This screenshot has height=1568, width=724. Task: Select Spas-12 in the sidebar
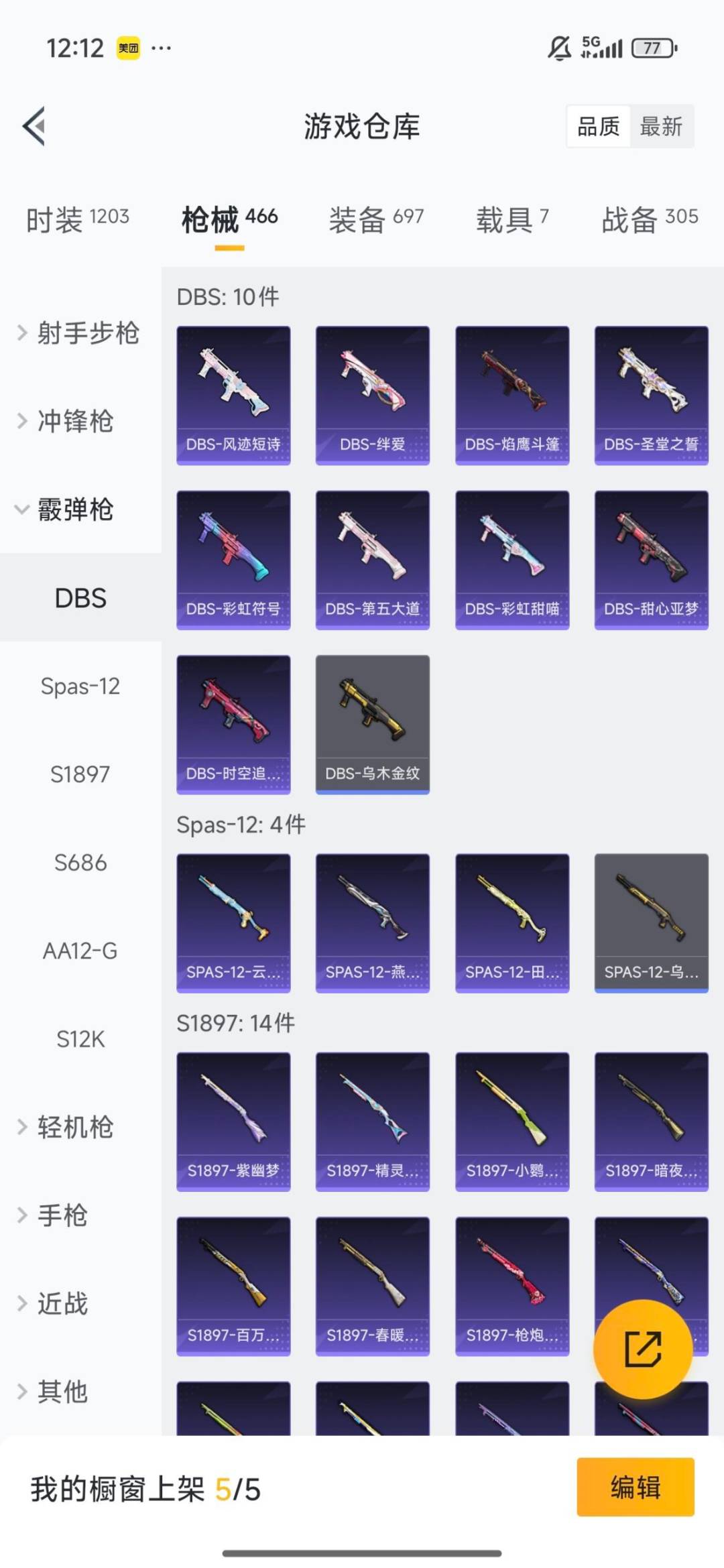[x=80, y=686]
